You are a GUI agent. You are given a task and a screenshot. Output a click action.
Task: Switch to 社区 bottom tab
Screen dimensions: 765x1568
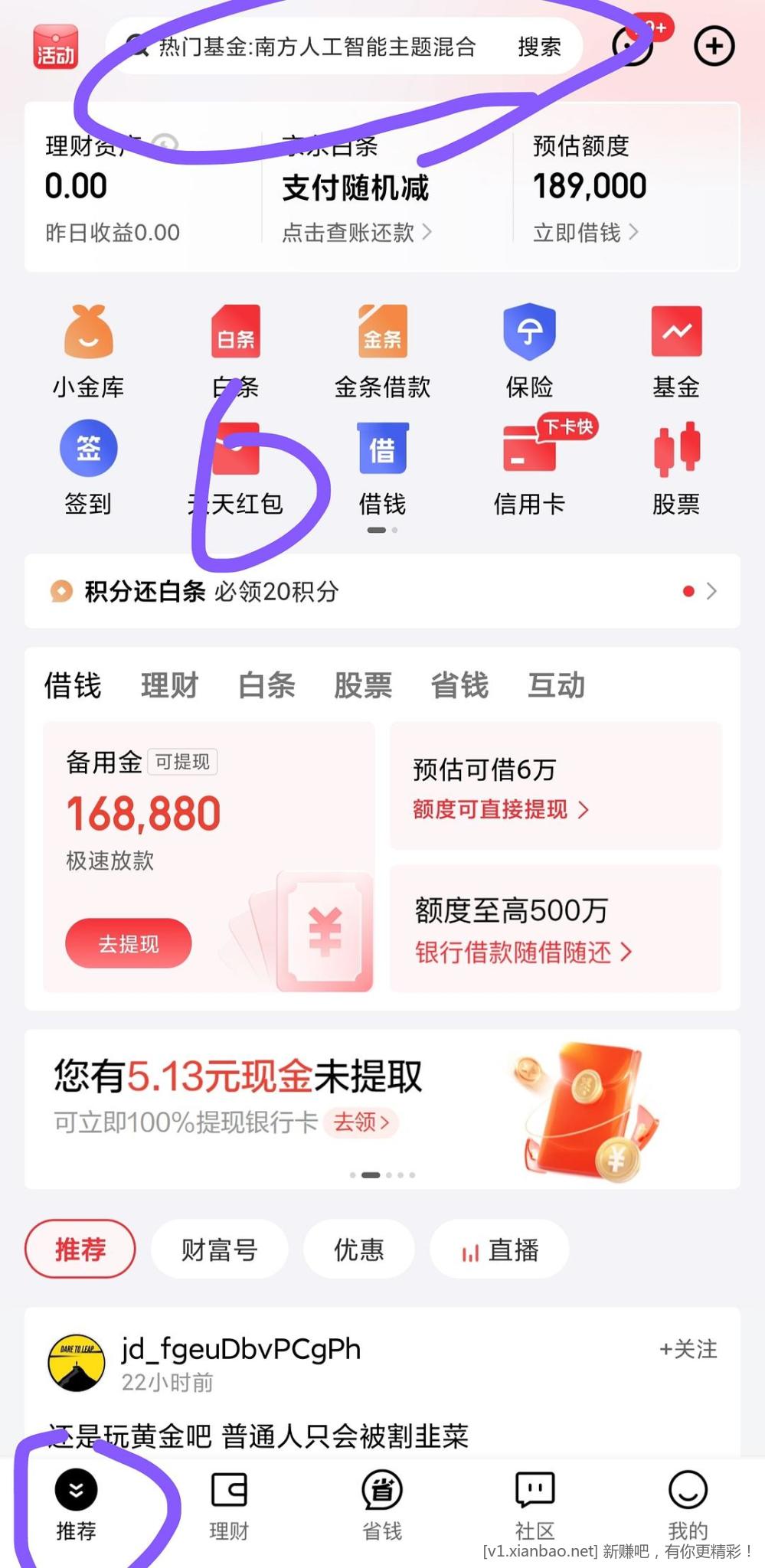coord(535,1504)
